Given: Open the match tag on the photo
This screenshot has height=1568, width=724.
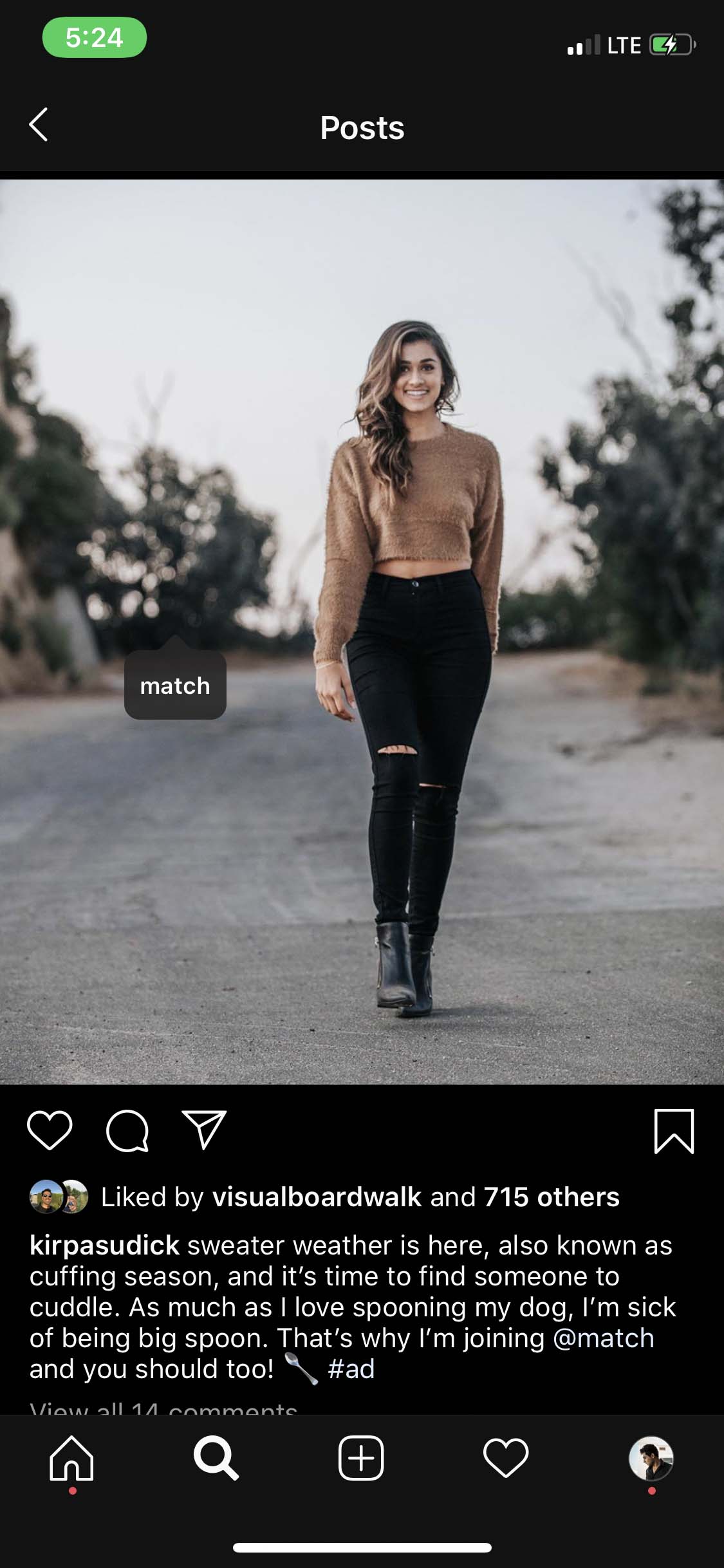Looking at the screenshot, I should pyautogui.click(x=175, y=685).
